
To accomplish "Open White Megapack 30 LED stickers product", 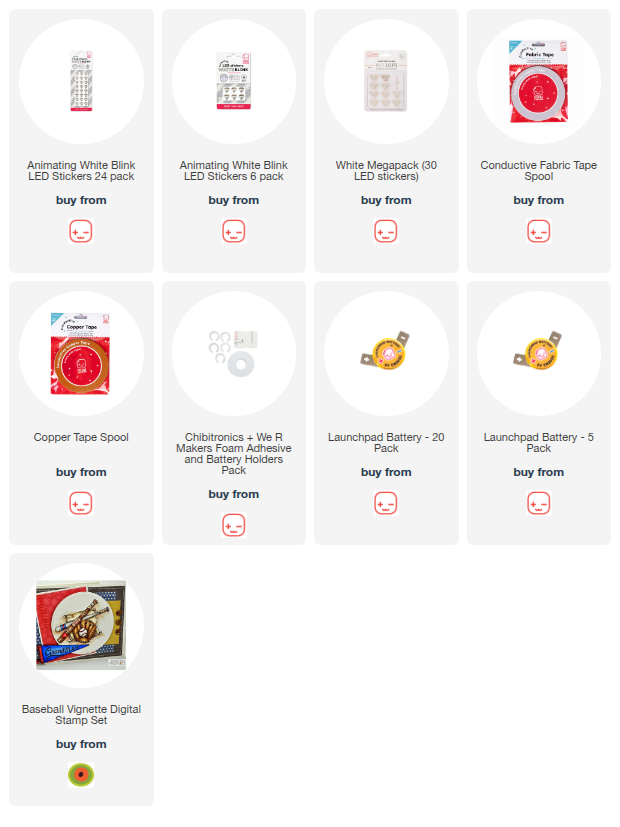I will click(386, 80).
